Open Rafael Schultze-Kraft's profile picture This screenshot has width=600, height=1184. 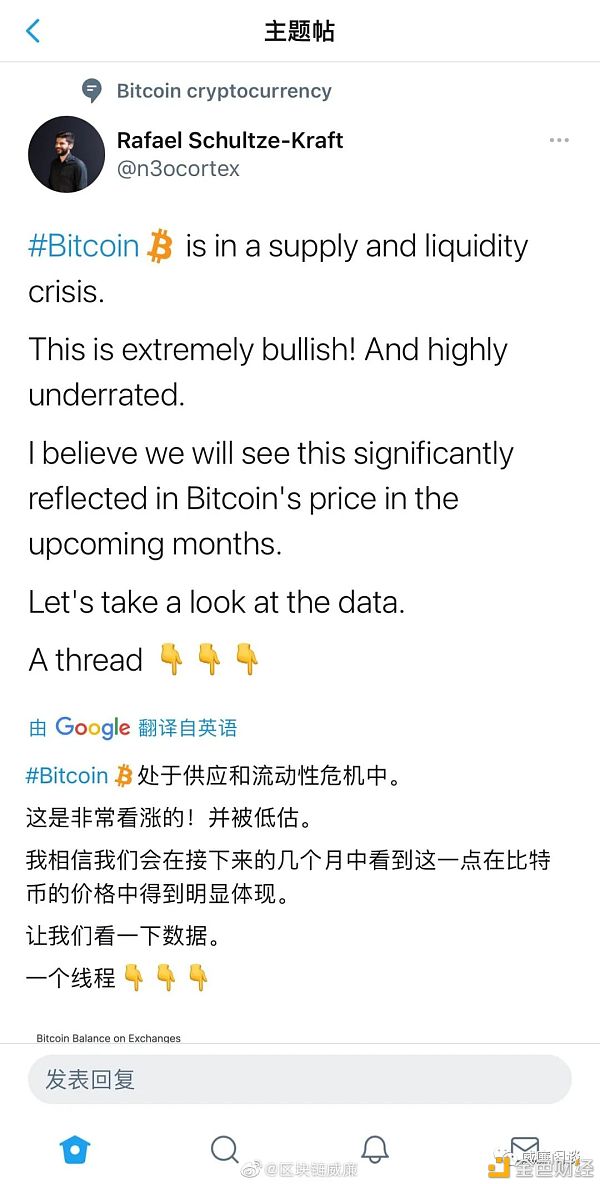66,154
